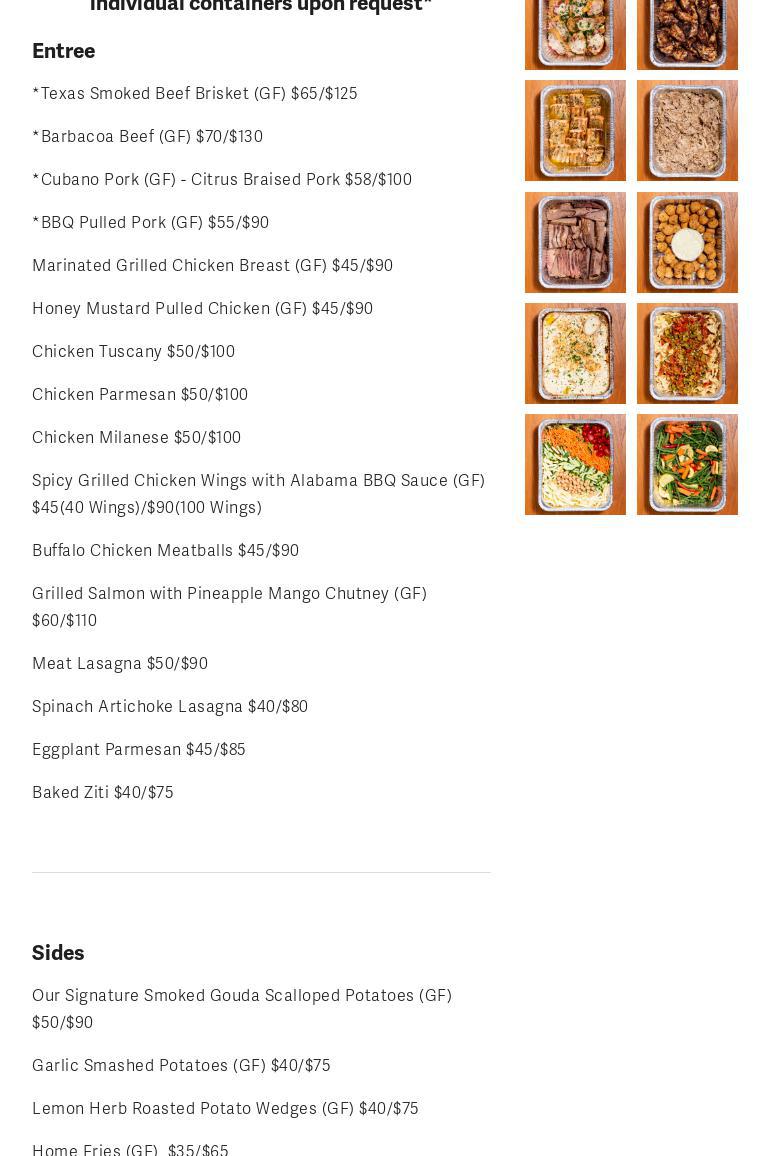This screenshot has width=770, height=1156.
Task: Enlarge the pasta with peppers photo
Action: point(687,353)
